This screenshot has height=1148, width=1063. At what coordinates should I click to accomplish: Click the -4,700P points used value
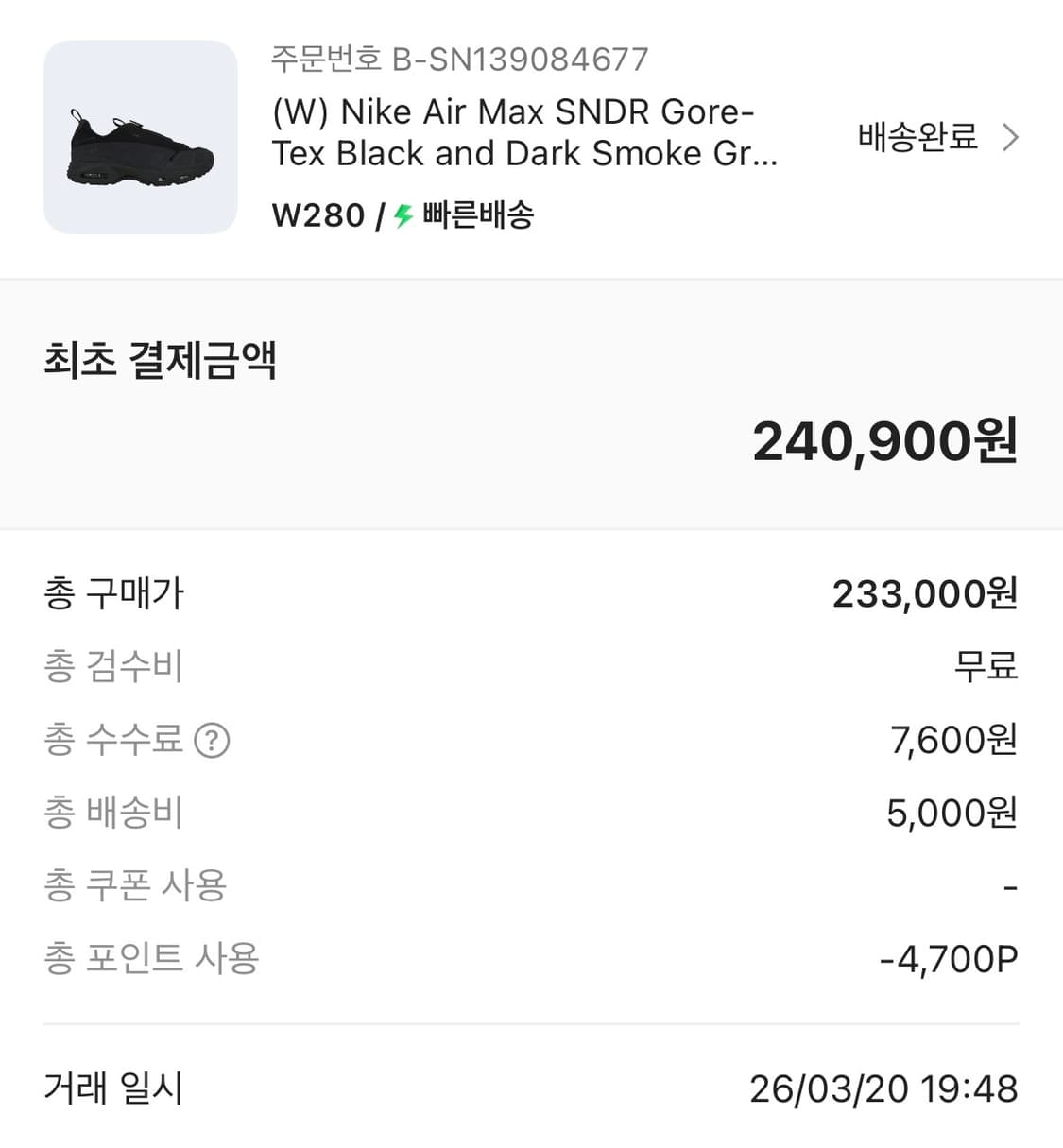(949, 958)
